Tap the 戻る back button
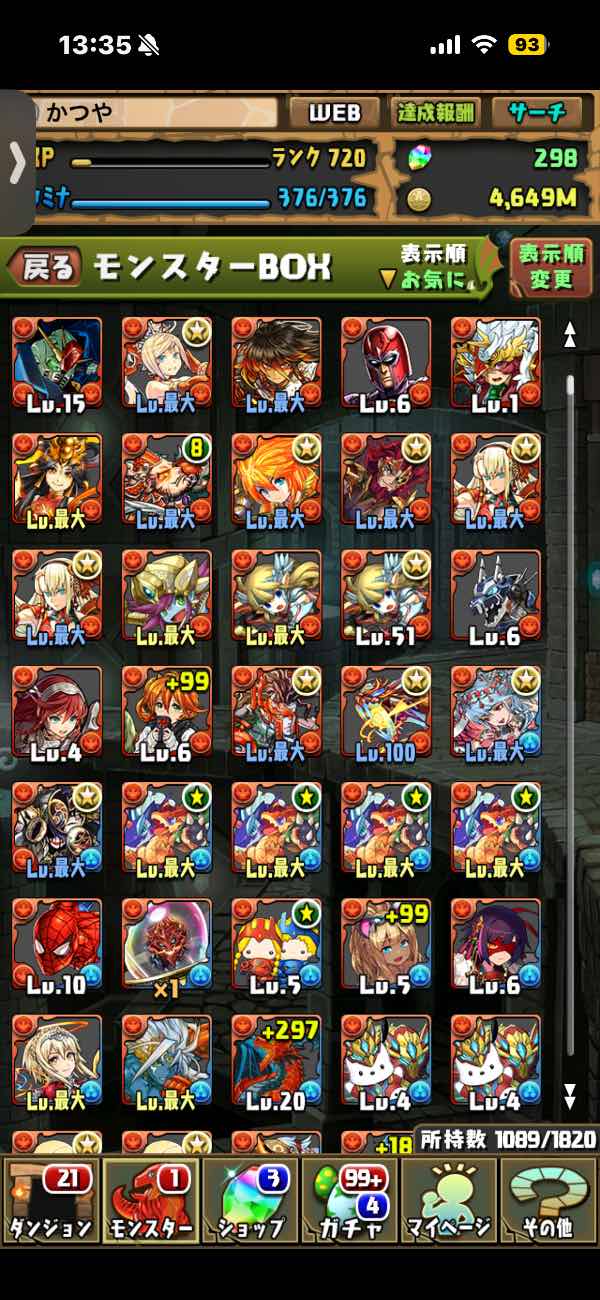This screenshot has height=1300, width=600. coord(45,268)
